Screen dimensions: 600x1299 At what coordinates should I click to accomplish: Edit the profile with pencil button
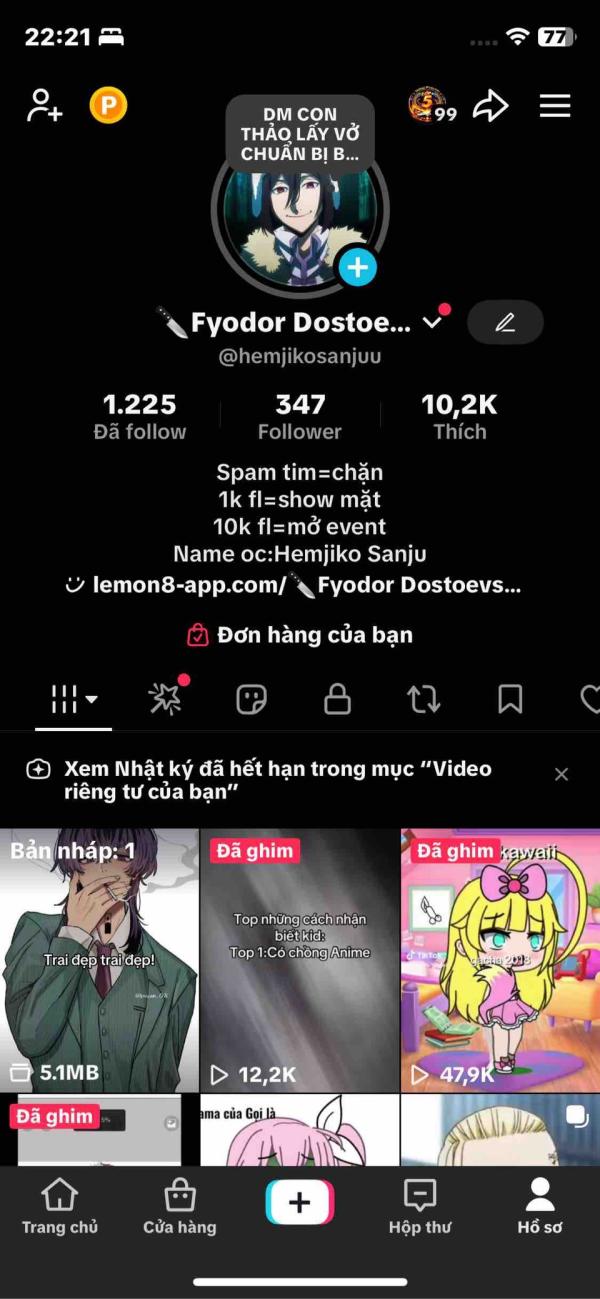[x=505, y=322]
